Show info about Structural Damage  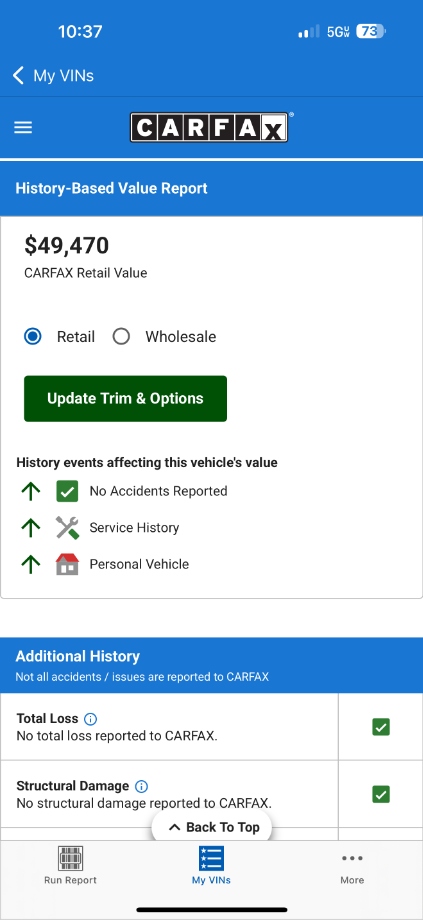pyautogui.click(x=141, y=786)
